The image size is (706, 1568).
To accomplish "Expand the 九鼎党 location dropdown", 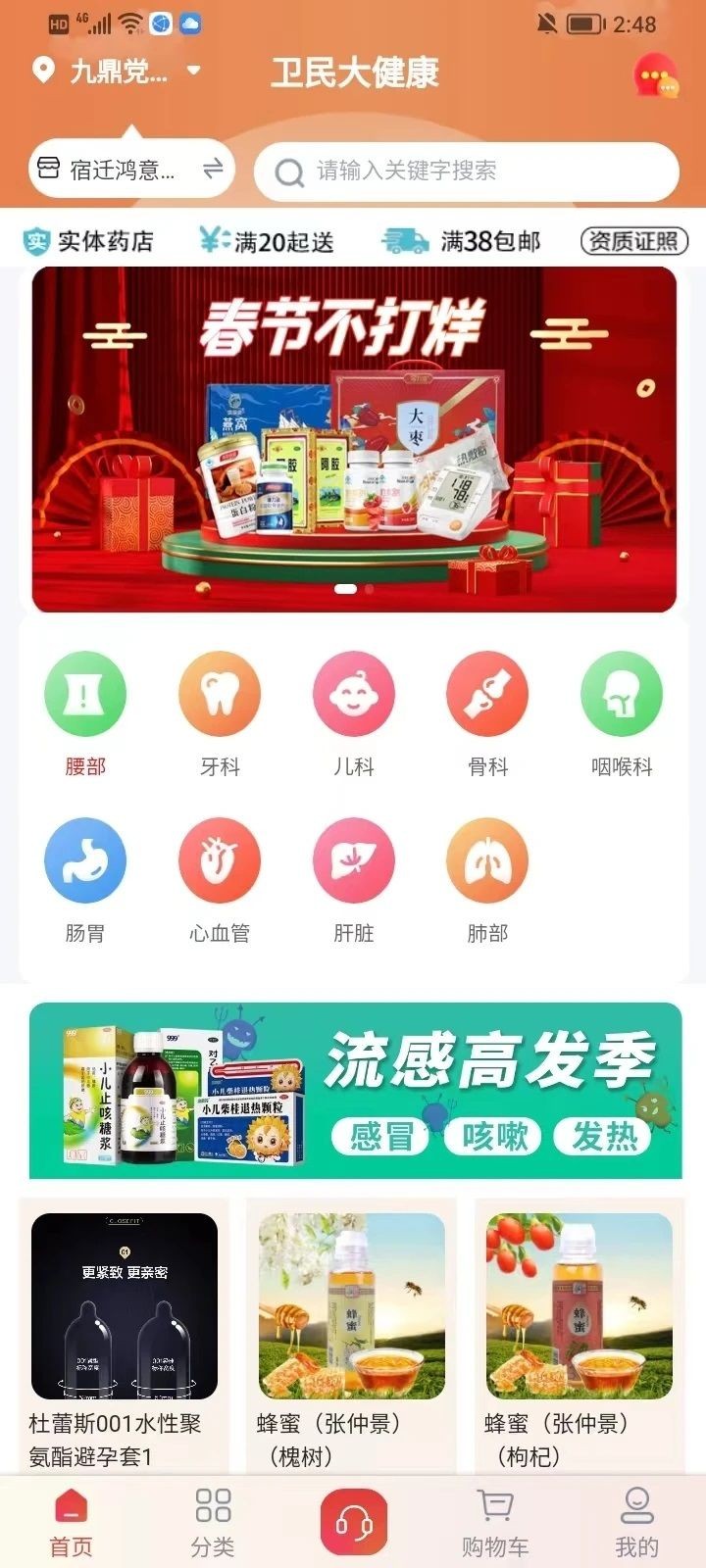I will click(x=193, y=71).
